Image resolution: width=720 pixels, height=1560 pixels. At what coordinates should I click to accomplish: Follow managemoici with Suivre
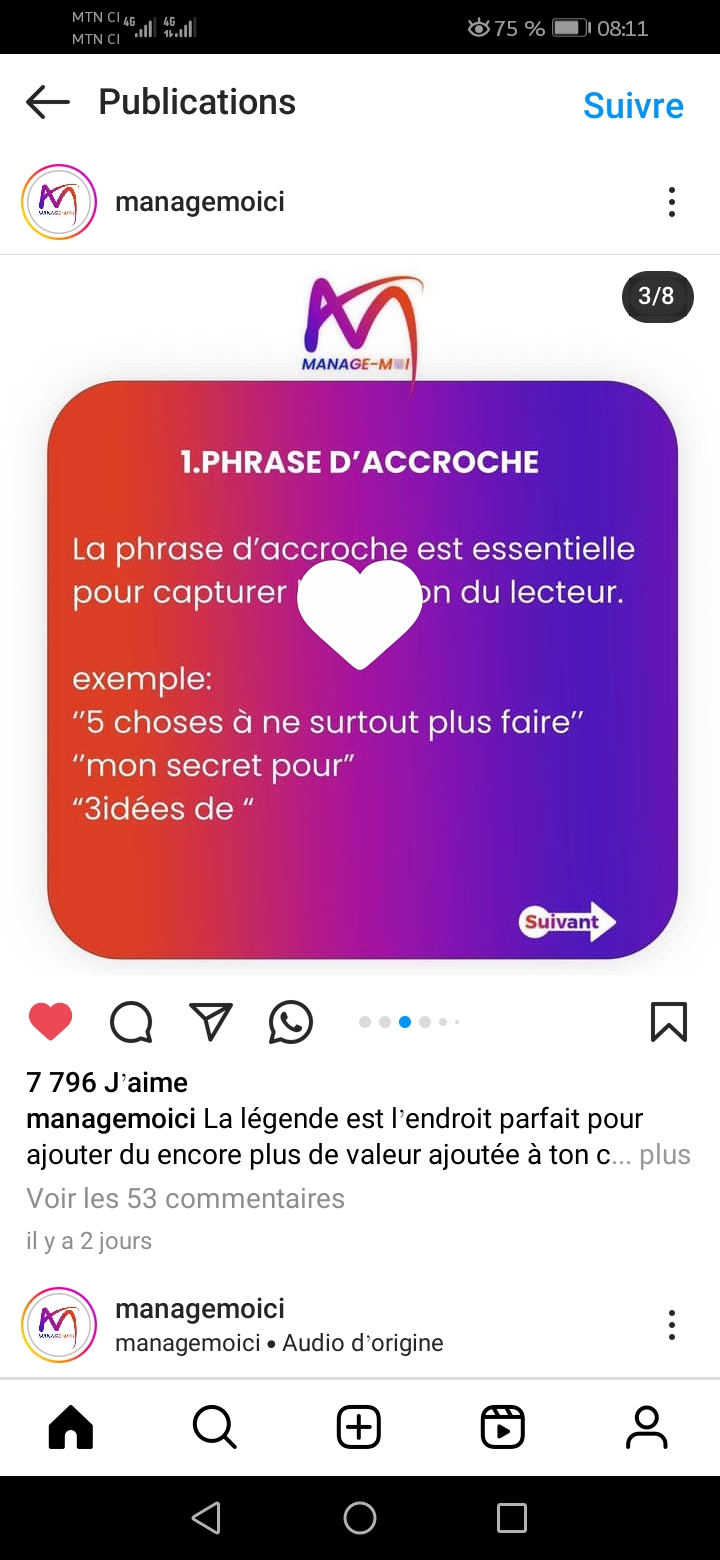coord(633,105)
